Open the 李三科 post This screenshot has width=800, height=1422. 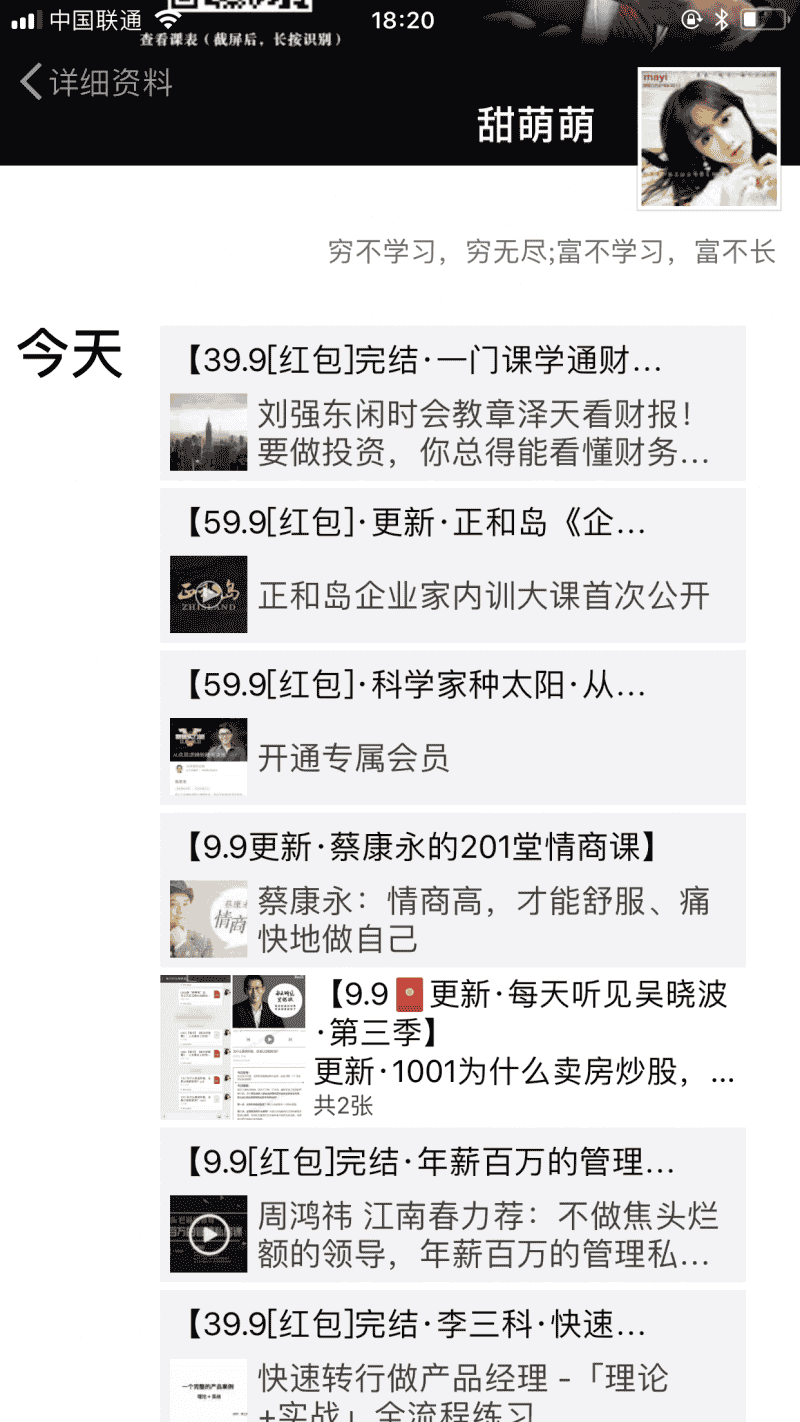452,1358
